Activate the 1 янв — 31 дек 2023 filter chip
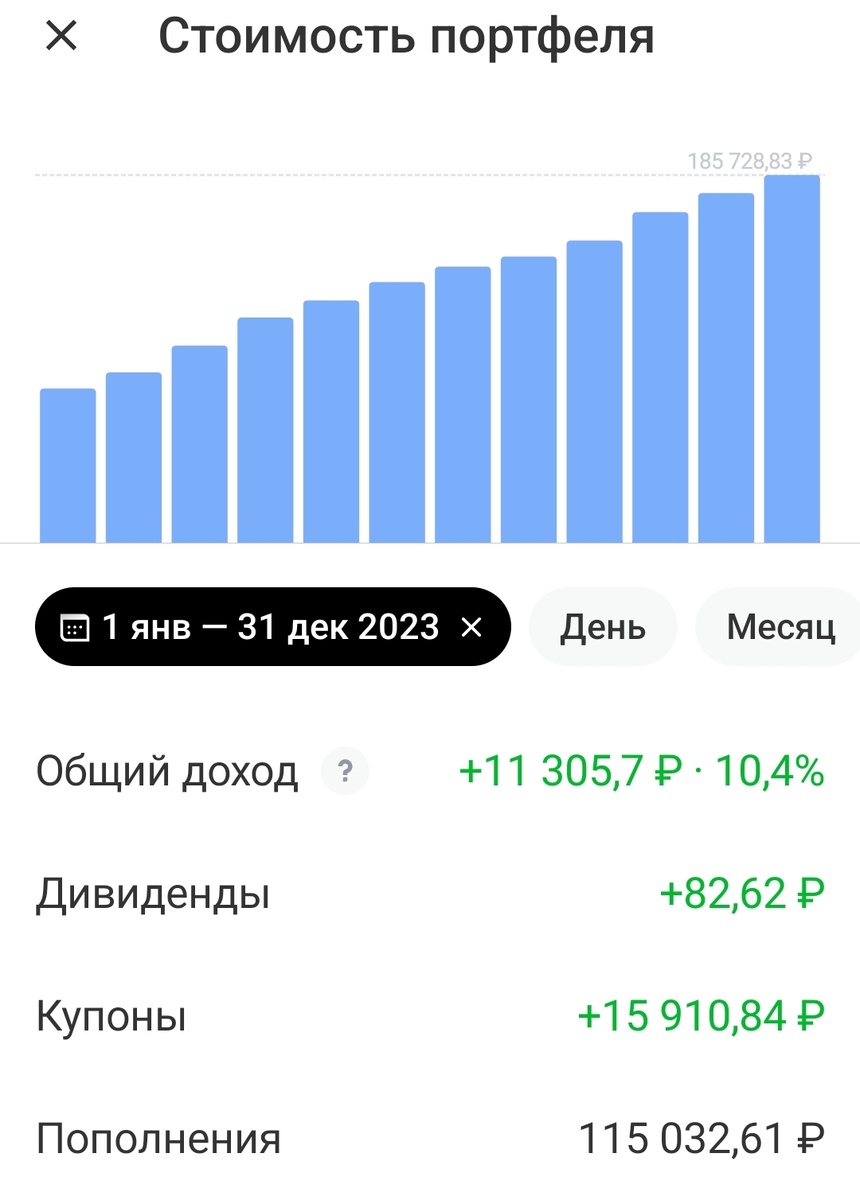Image resolution: width=860 pixels, height=1200 pixels. click(270, 627)
